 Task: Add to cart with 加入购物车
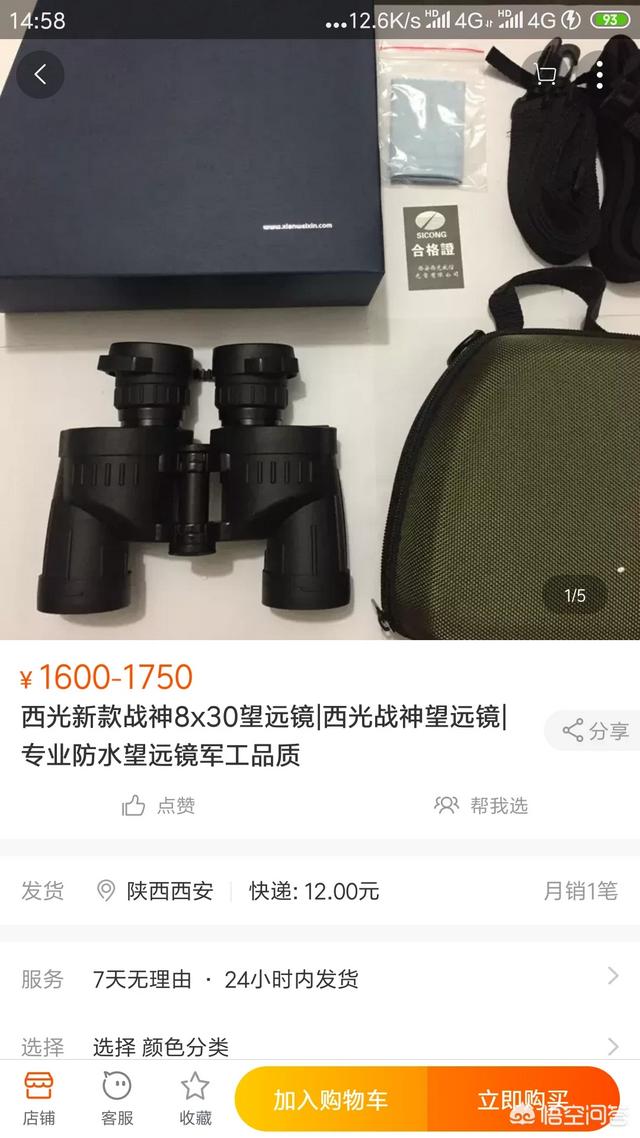(x=331, y=1100)
